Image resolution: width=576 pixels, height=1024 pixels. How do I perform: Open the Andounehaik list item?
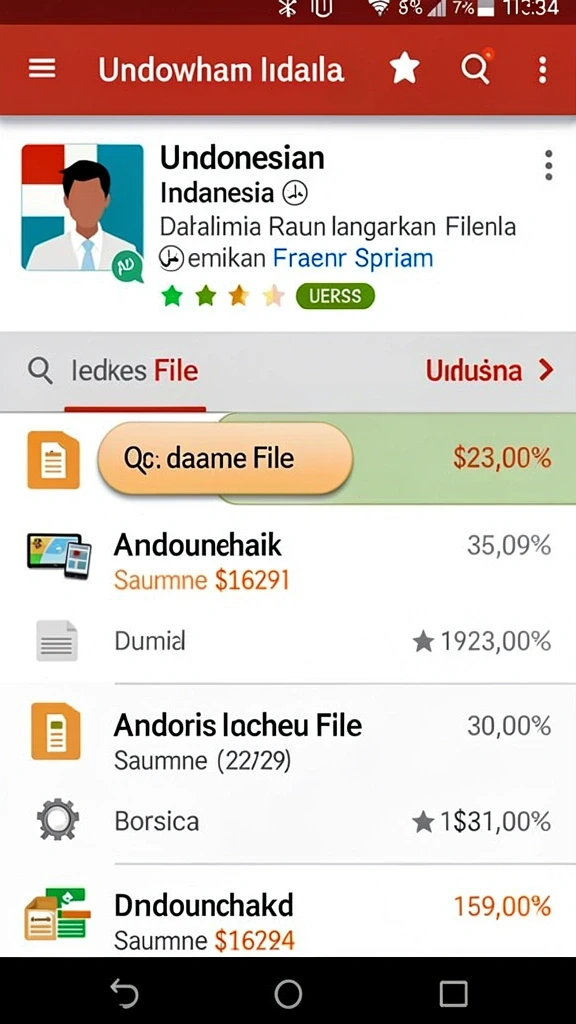tap(288, 562)
